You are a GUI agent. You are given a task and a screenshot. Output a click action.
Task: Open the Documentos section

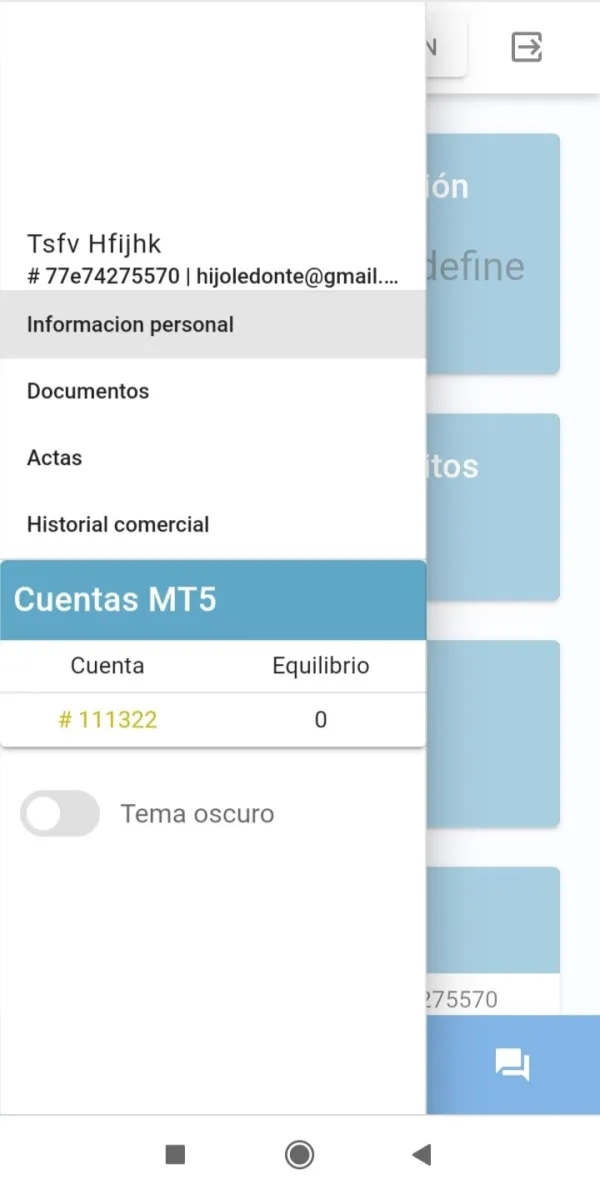(88, 391)
